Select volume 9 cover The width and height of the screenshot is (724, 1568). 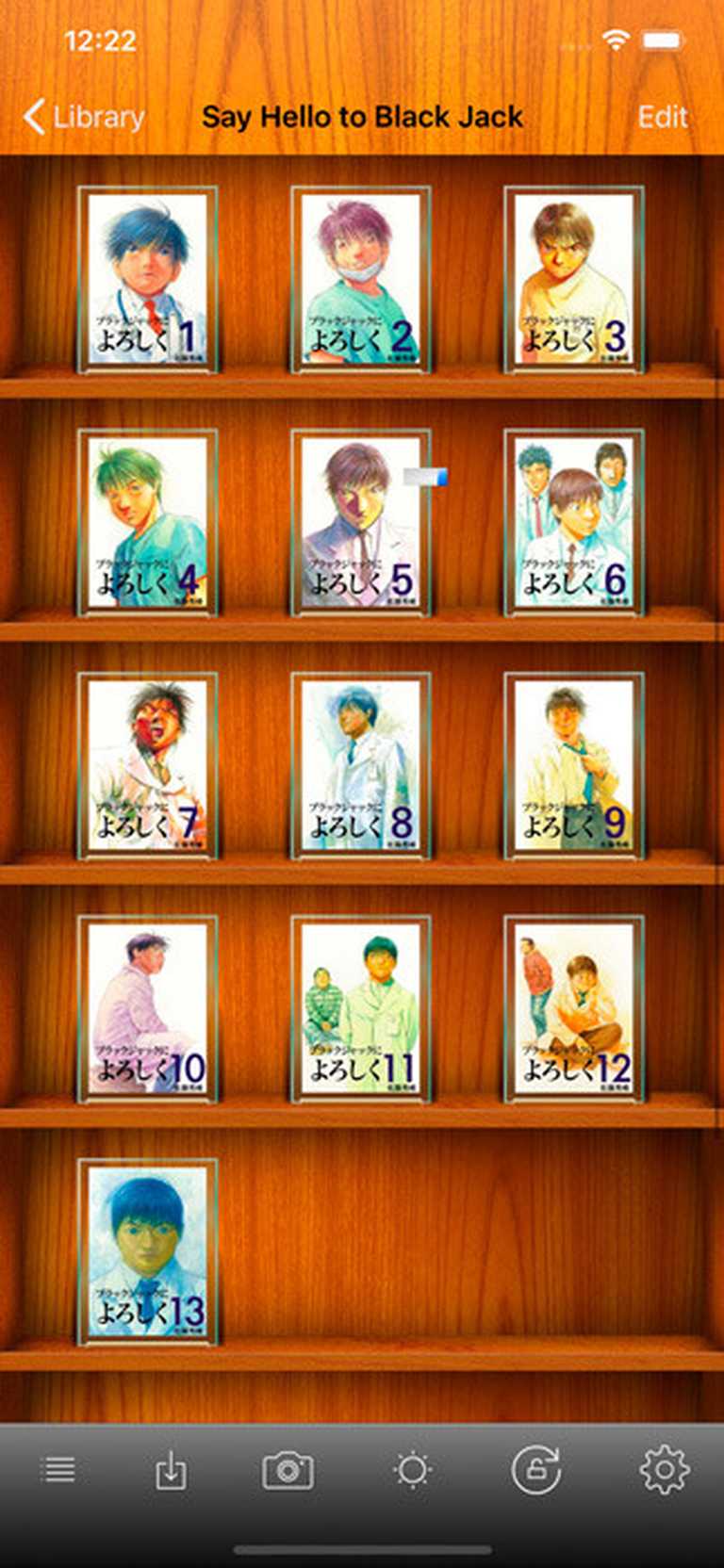click(574, 766)
